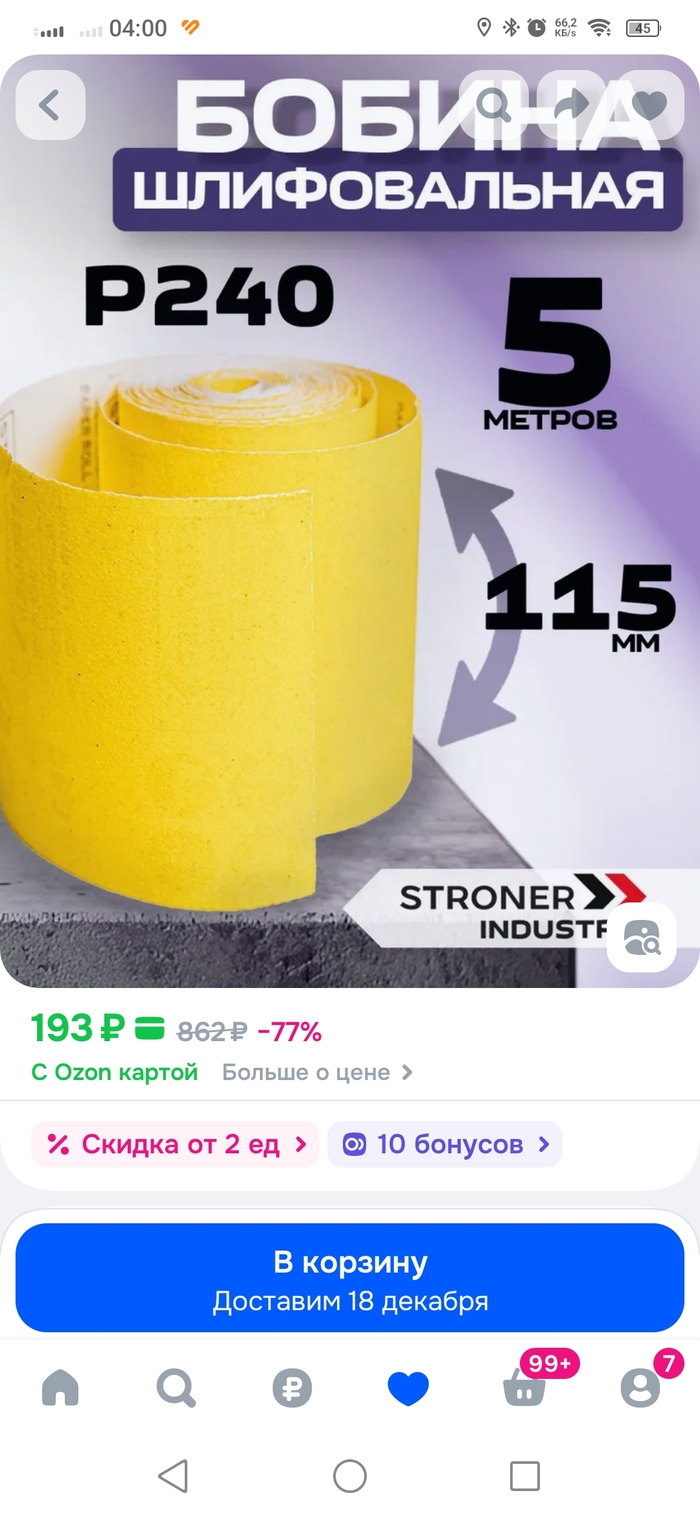This screenshot has height=1517, width=700.
Task: Open the search tab in bottom bar
Action: pos(176,1388)
